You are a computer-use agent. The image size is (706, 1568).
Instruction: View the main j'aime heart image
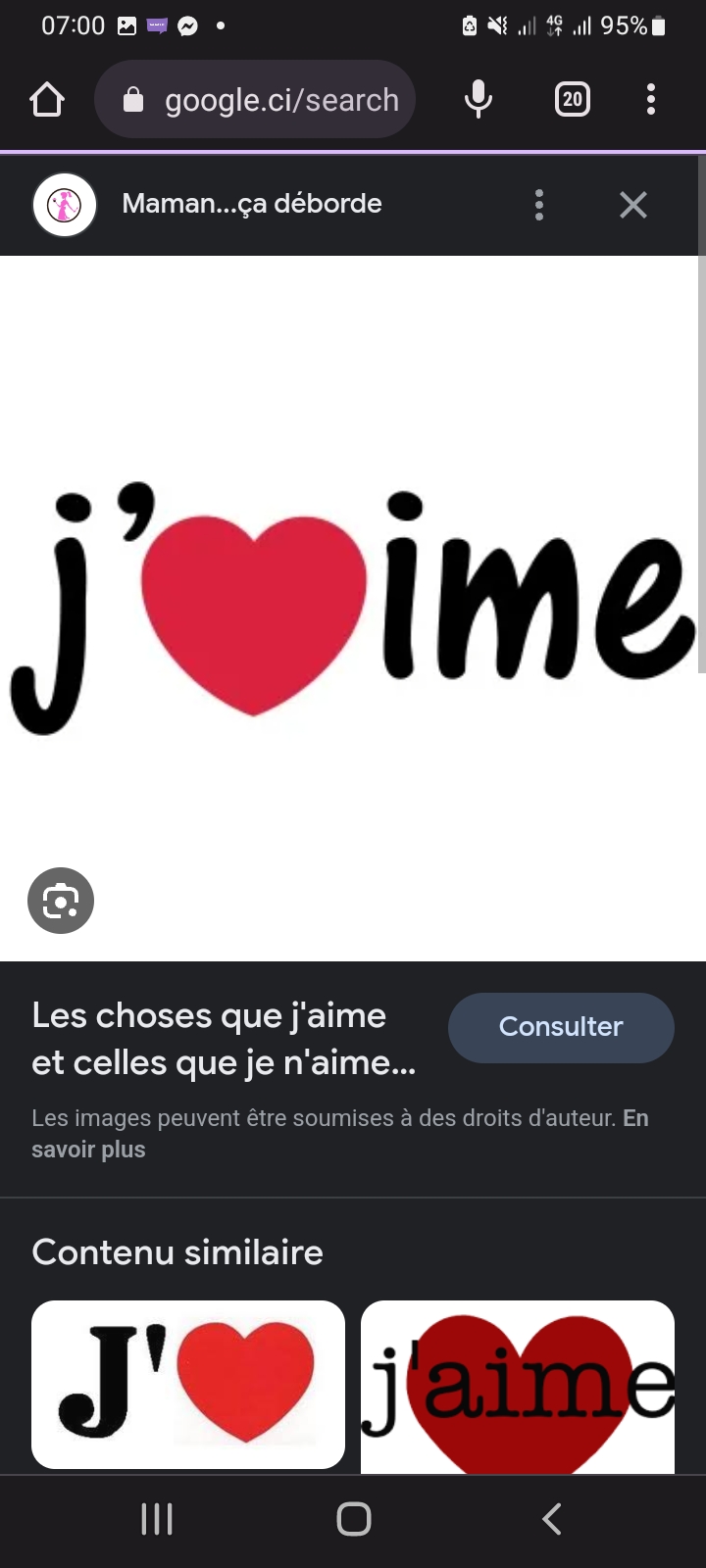point(353,608)
